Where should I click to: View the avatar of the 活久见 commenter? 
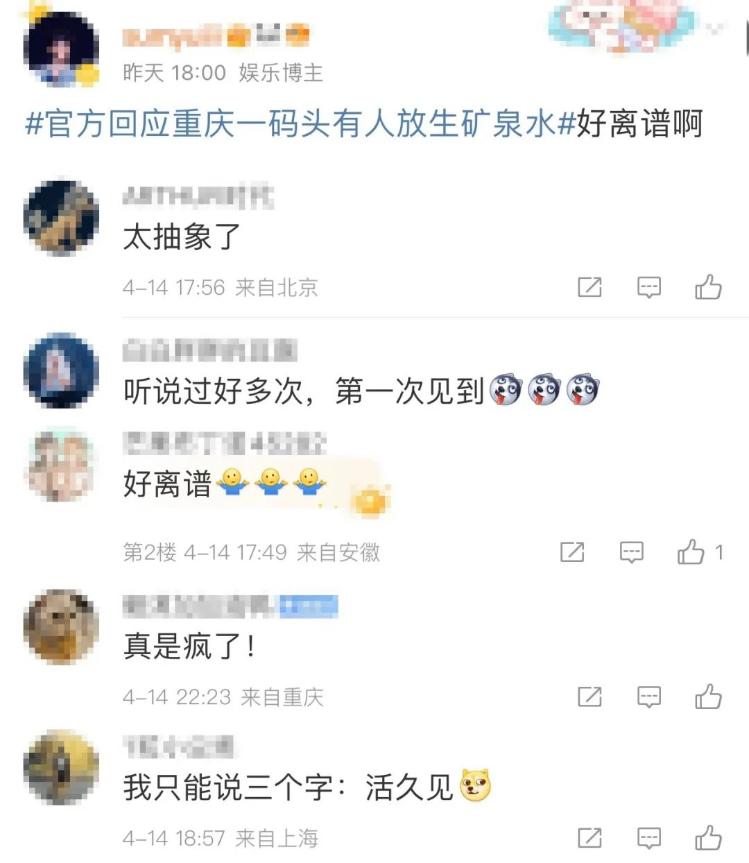click(x=60, y=768)
